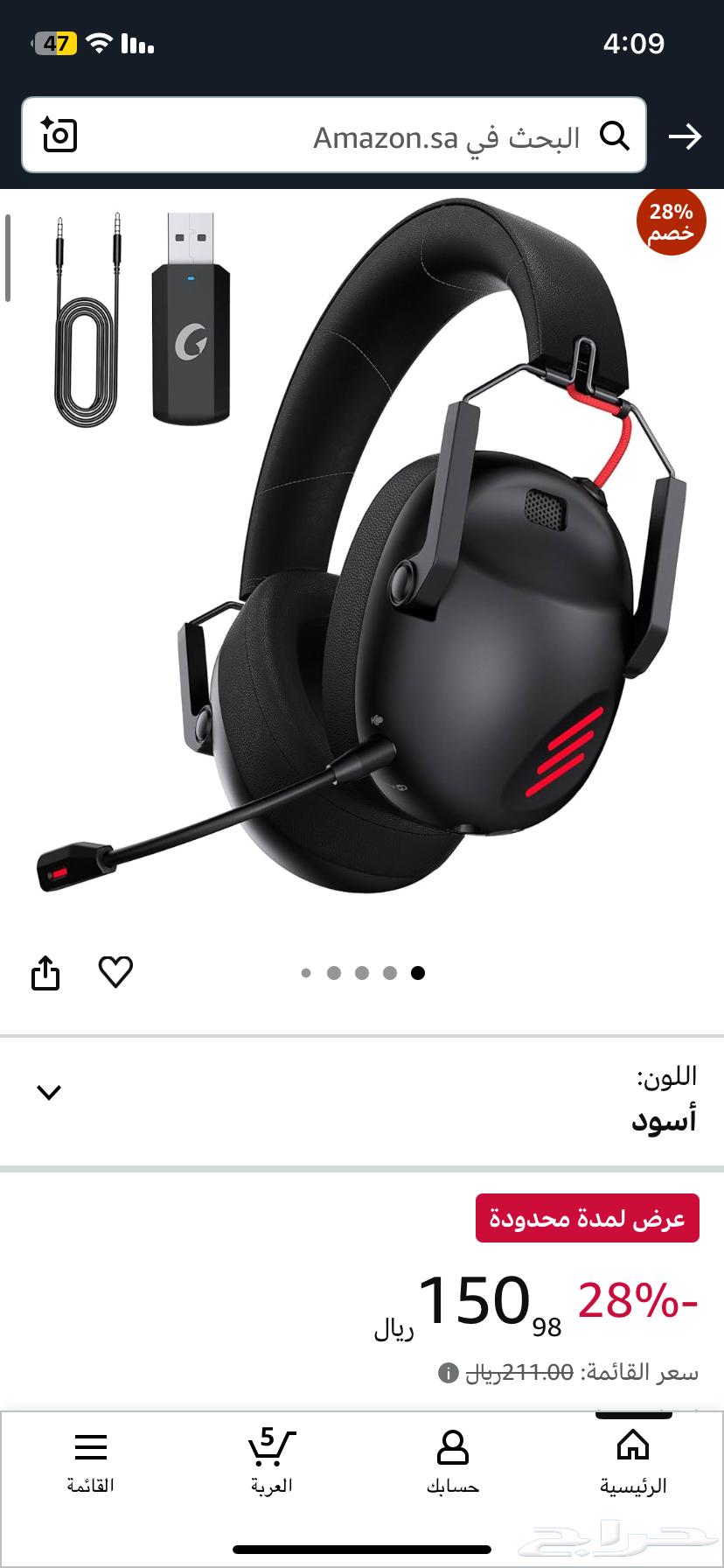Select the first carousel dot indicator
Image resolution: width=724 pixels, height=1568 pixels.
[306, 972]
